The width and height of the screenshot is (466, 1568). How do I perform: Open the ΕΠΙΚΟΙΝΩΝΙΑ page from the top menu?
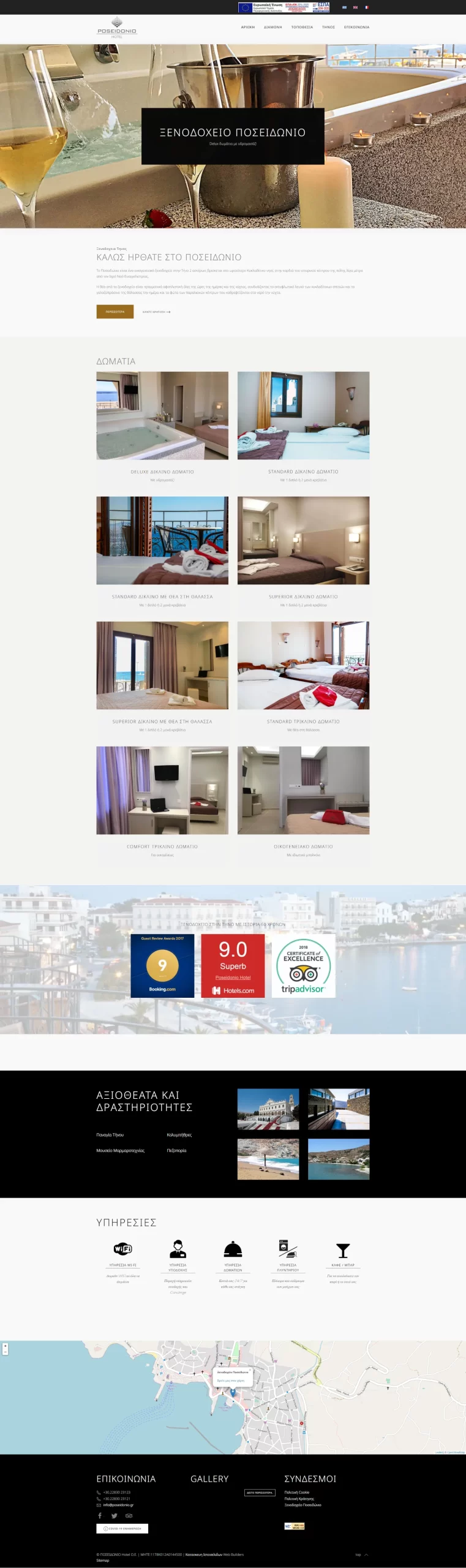pos(356,27)
